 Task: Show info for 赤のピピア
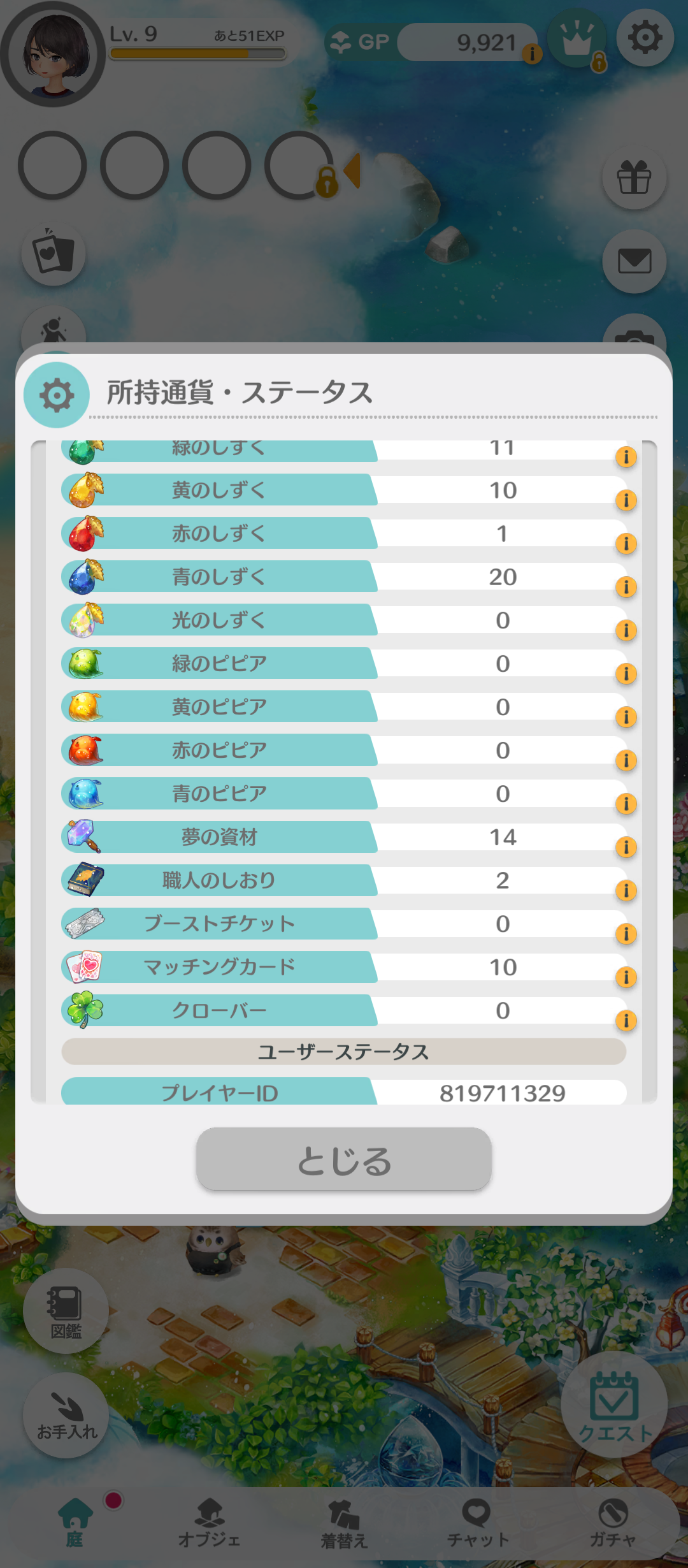tap(626, 760)
